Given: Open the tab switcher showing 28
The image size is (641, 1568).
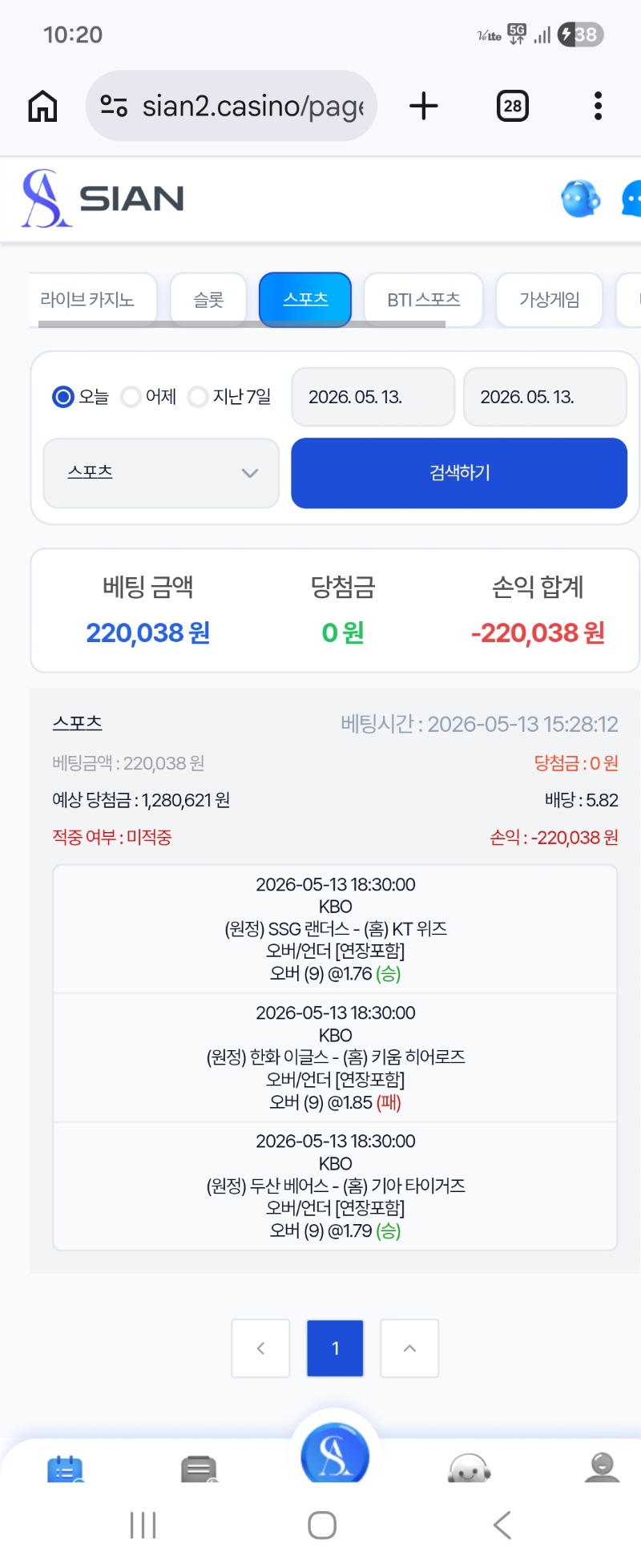Looking at the screenshot, I should 512,106.
